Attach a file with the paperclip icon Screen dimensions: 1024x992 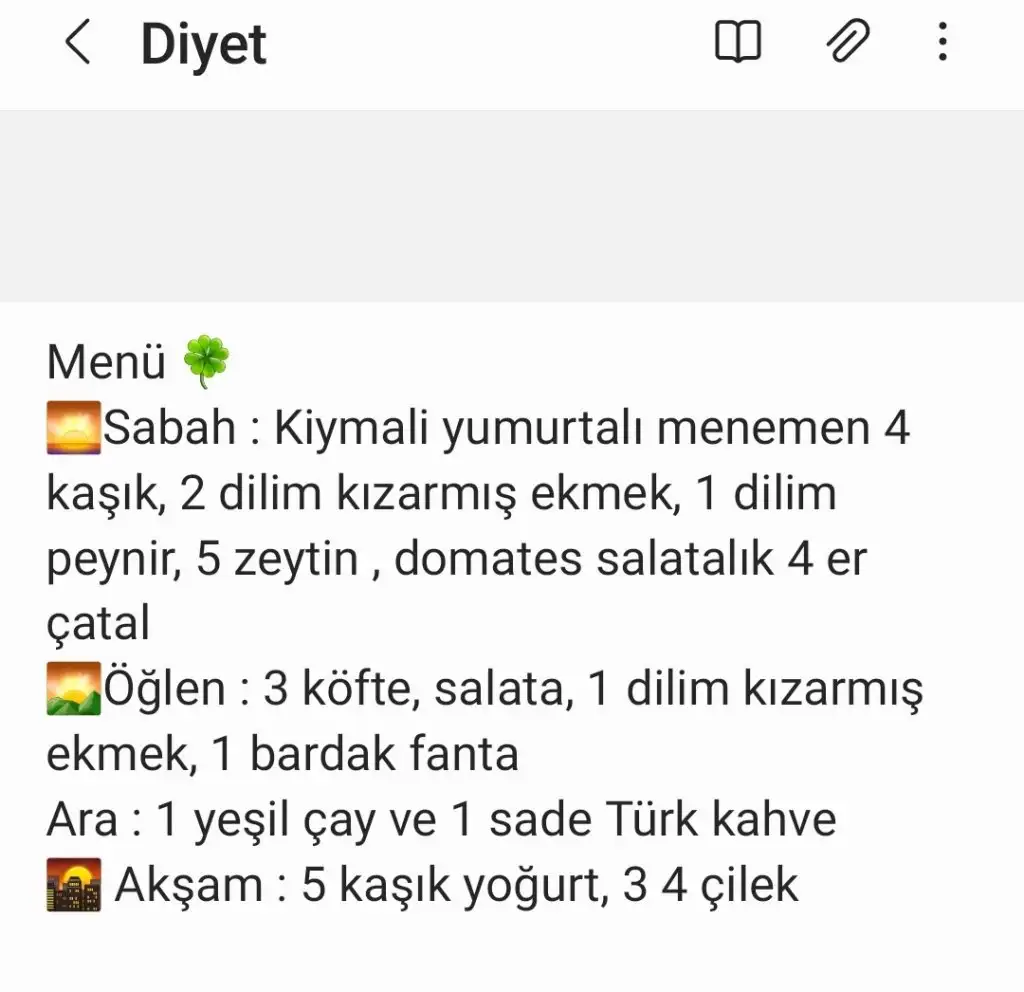847,43
